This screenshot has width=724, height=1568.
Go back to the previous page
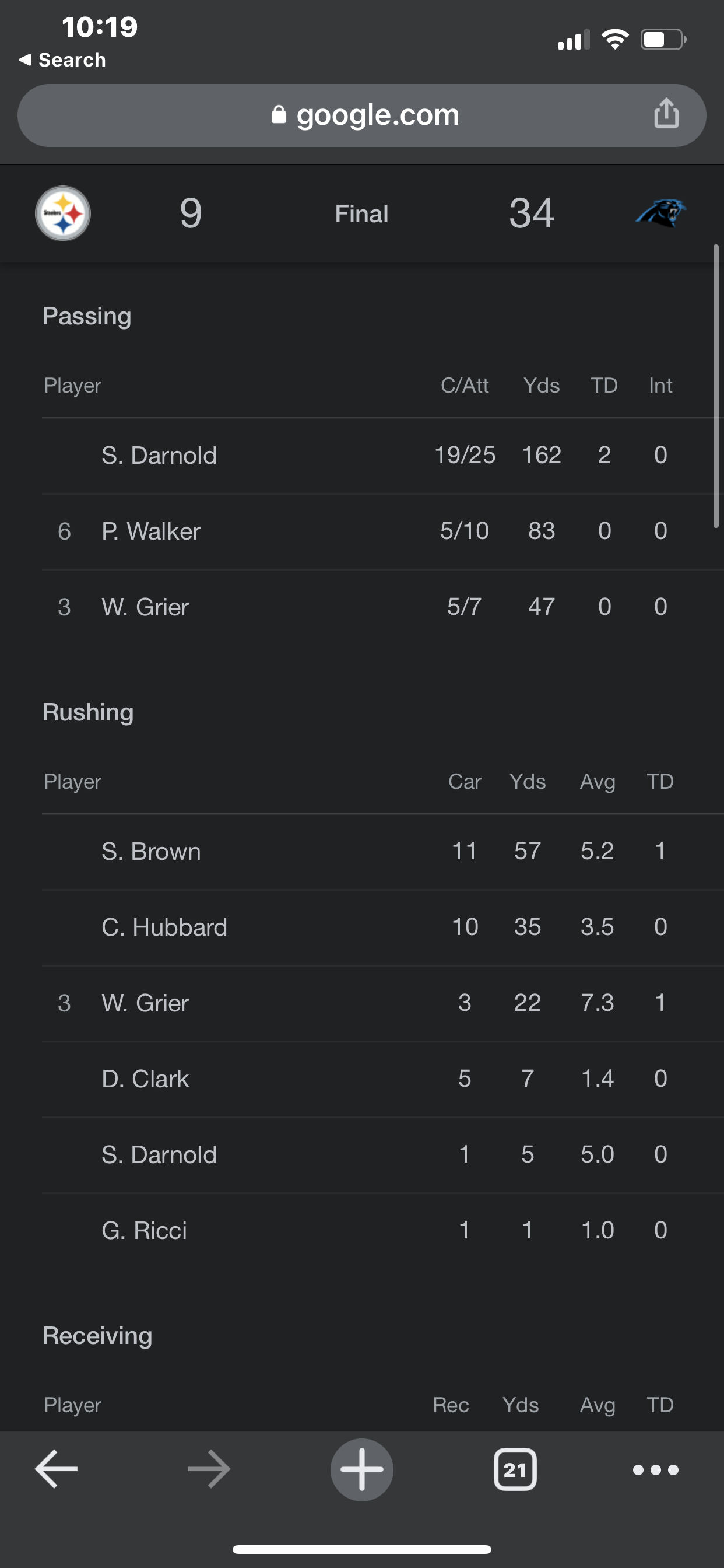coord(57,1469)
